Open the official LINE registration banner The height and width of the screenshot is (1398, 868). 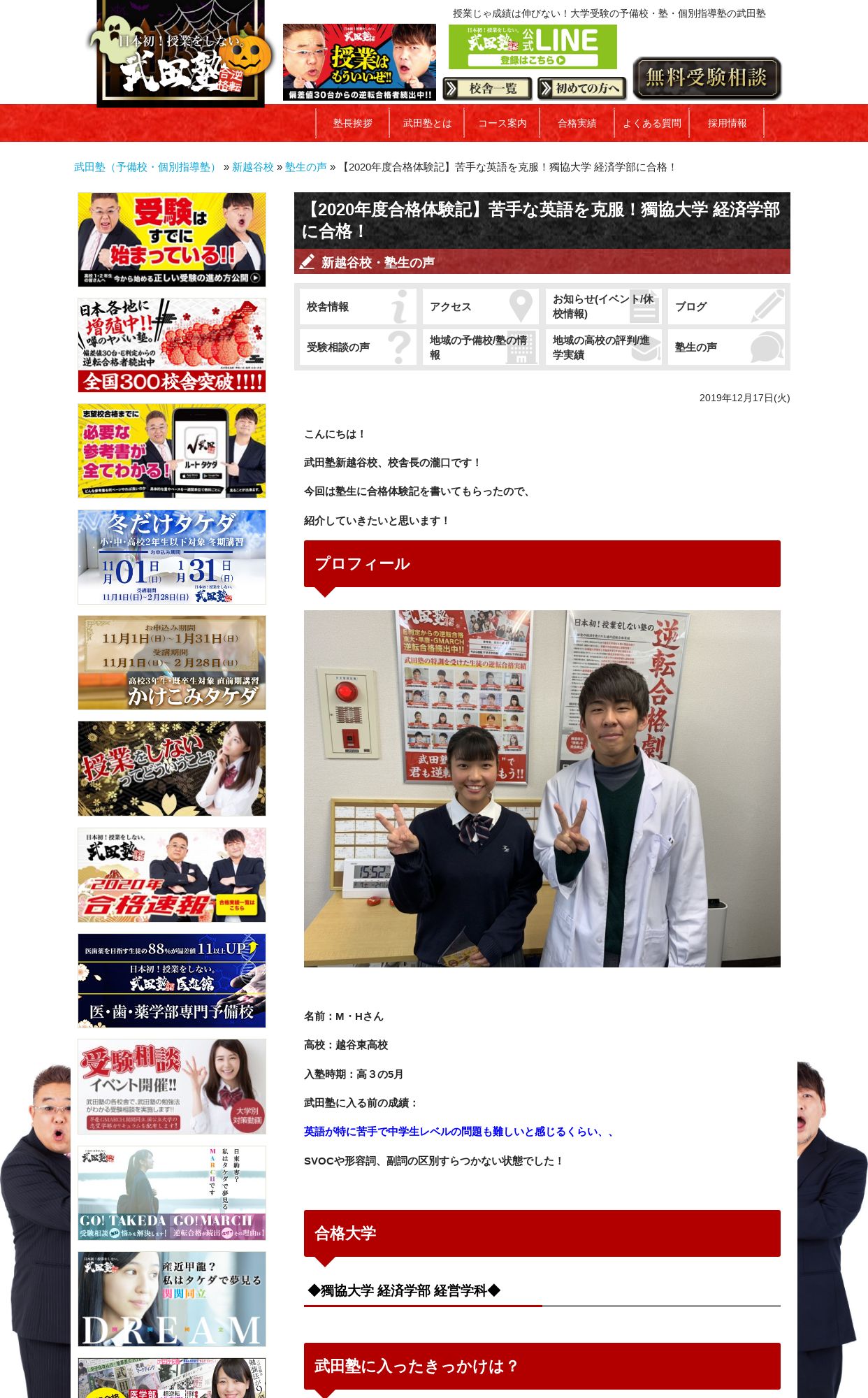[x=533, y=47]
